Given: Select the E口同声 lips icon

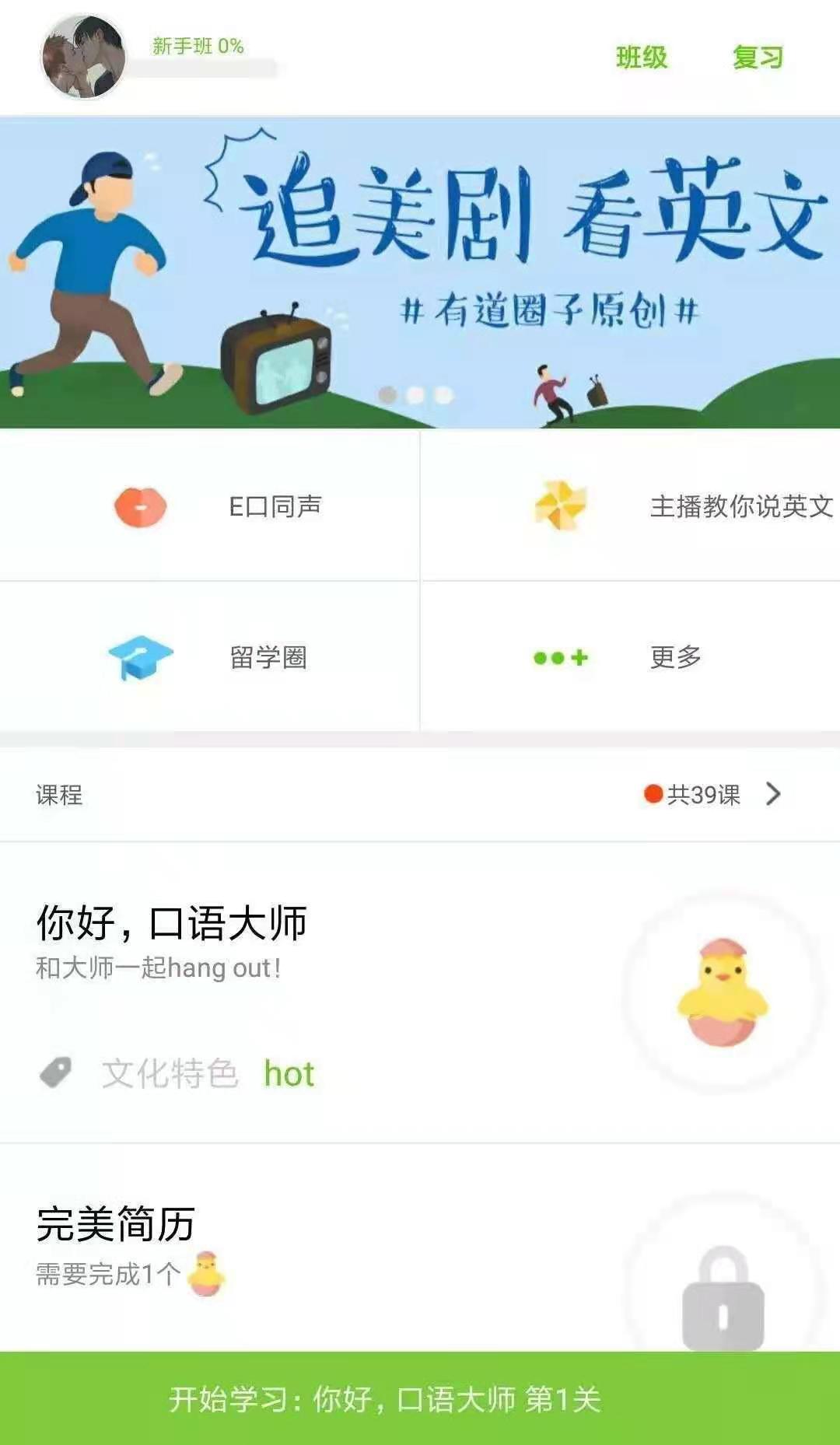Looking at the screenshot, I should tap(138, 506).
